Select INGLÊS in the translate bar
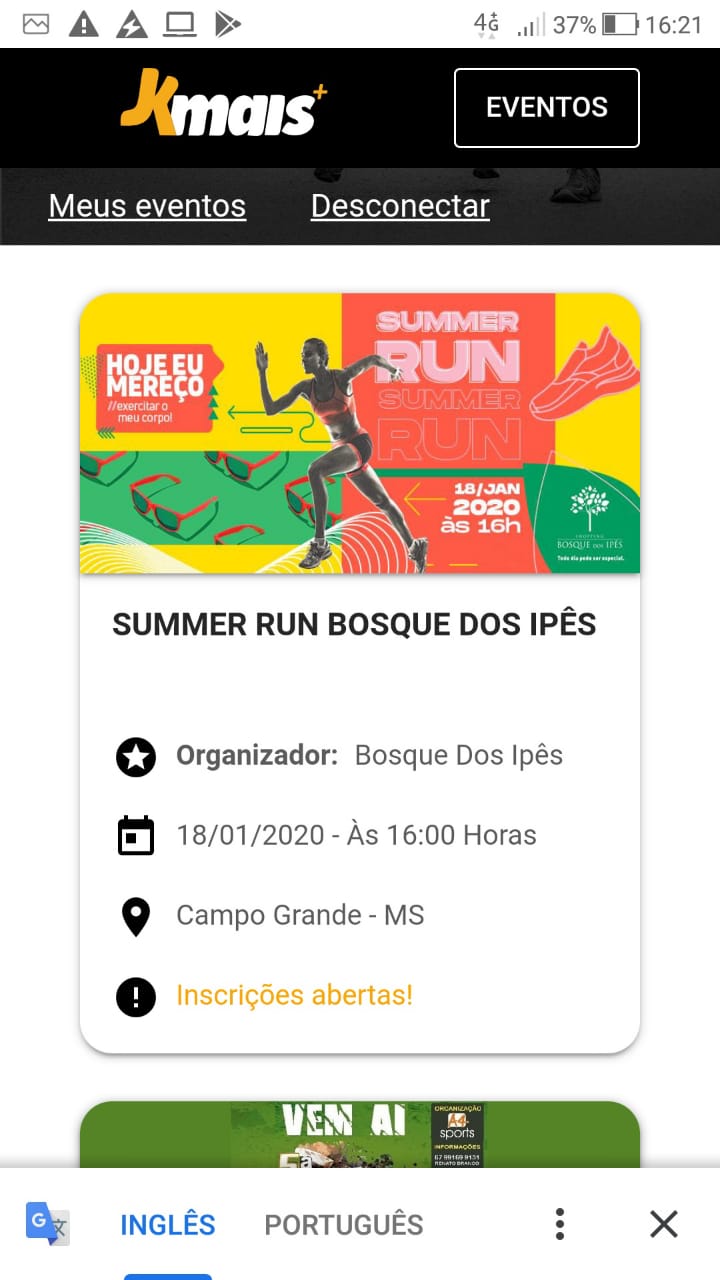The image size is (720, 1280). tap(167, 1224)
